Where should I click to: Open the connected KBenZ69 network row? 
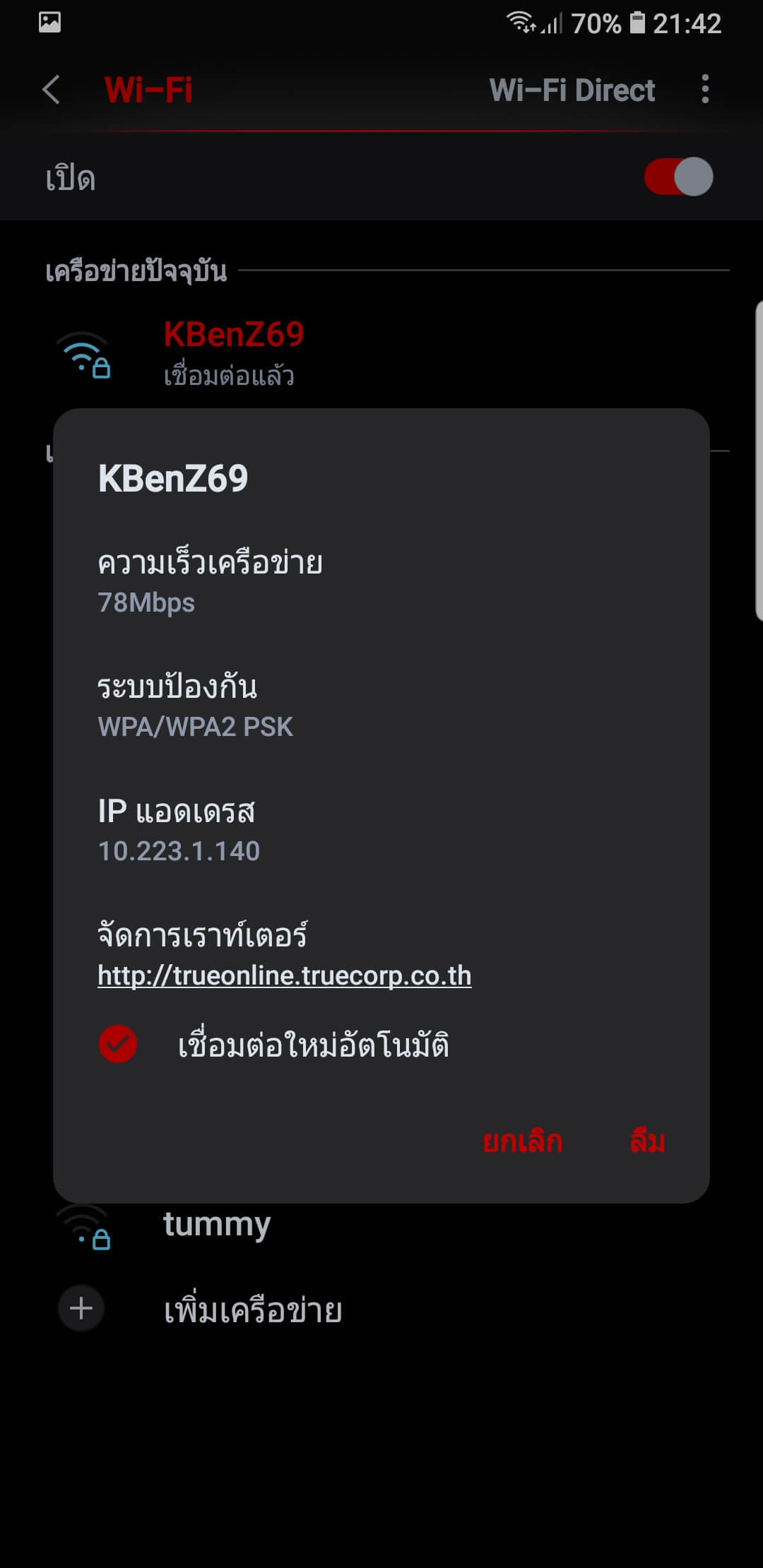[x=381, y=353]
